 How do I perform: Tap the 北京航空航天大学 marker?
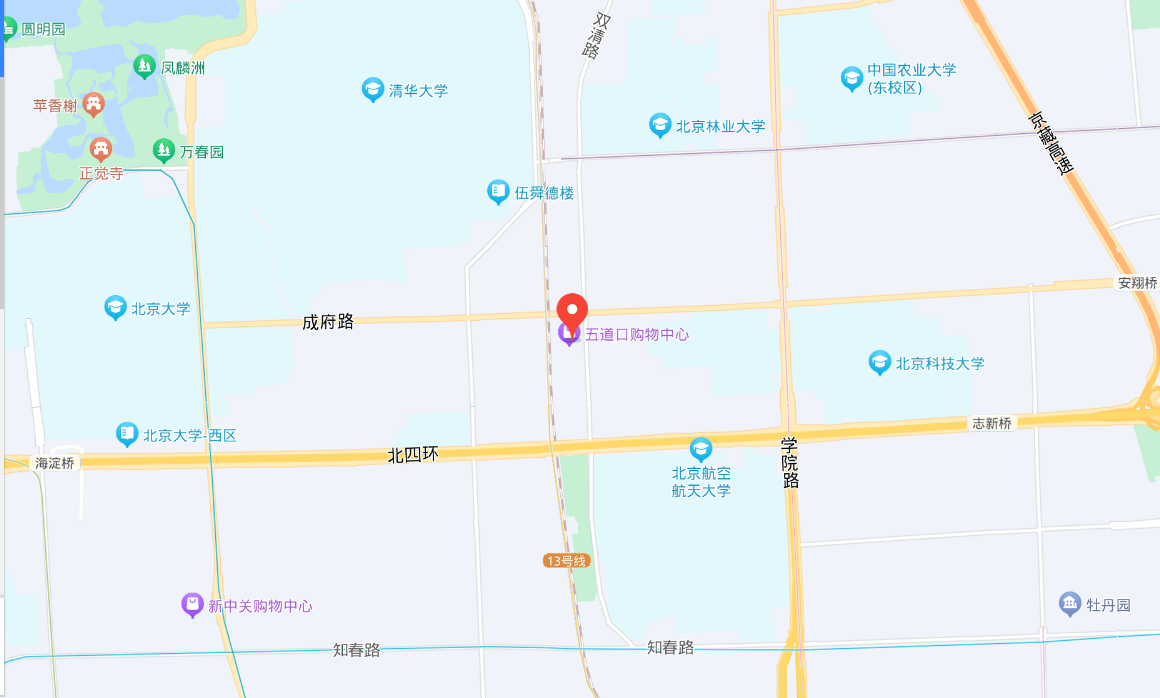701,449
